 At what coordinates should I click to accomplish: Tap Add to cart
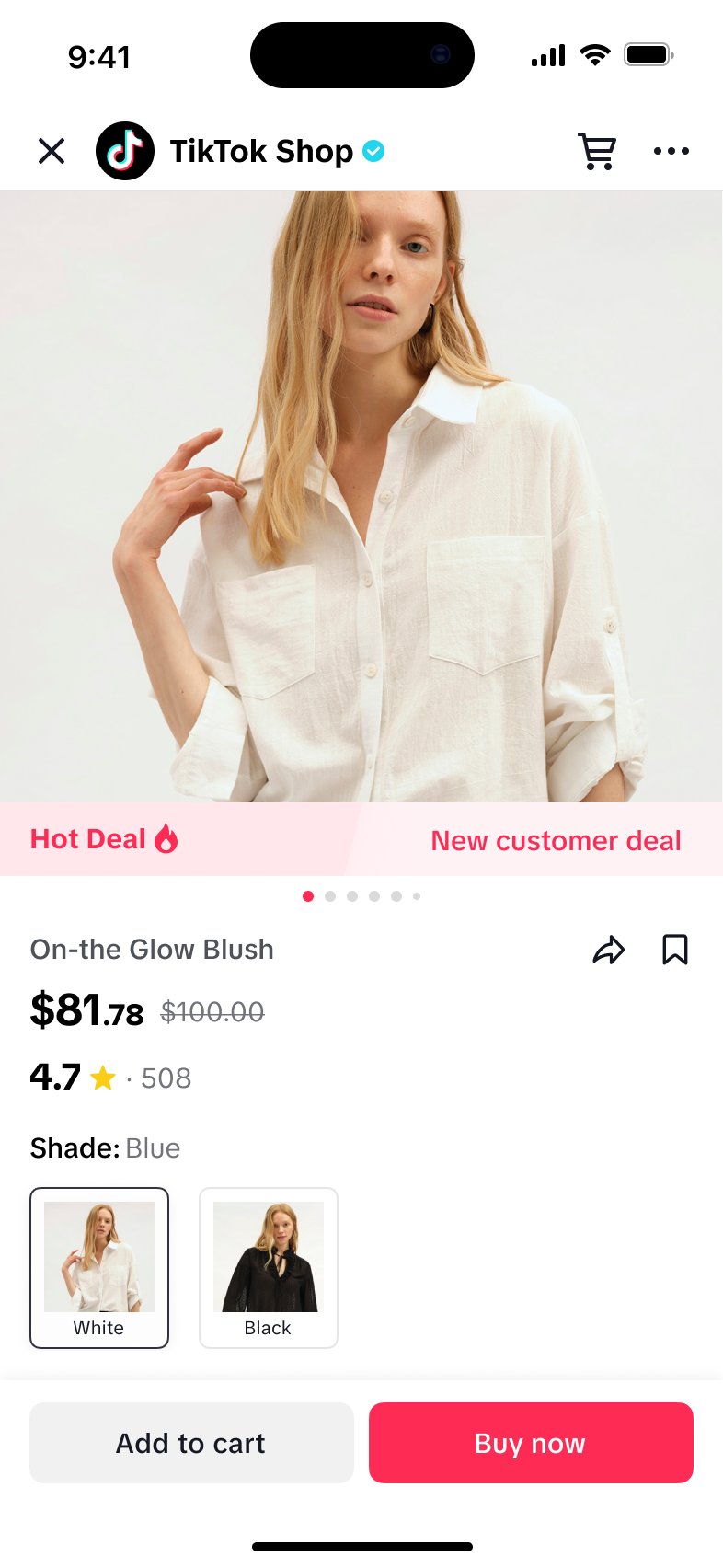pos(191,1443)
